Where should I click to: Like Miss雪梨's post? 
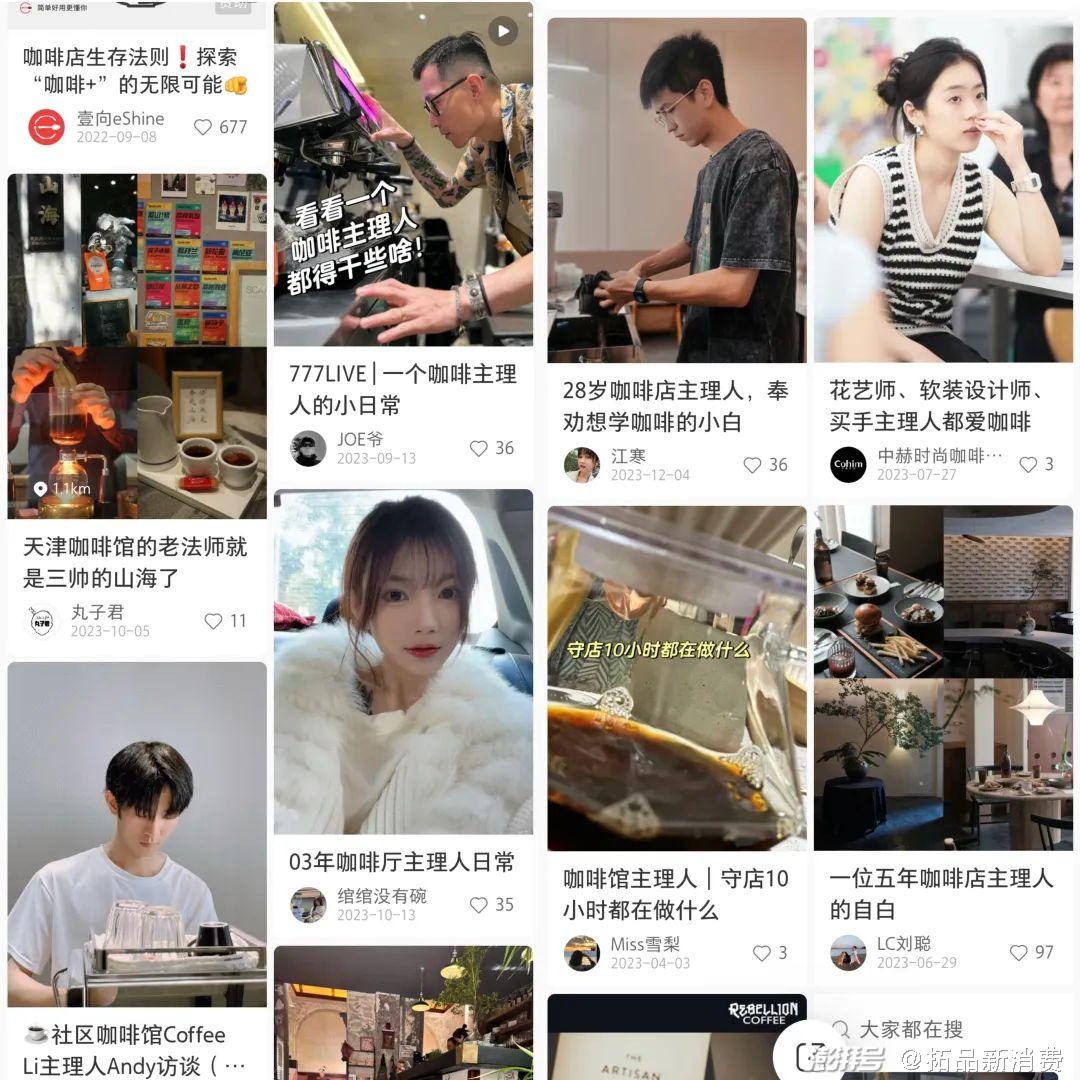click(x=762, y=953)
